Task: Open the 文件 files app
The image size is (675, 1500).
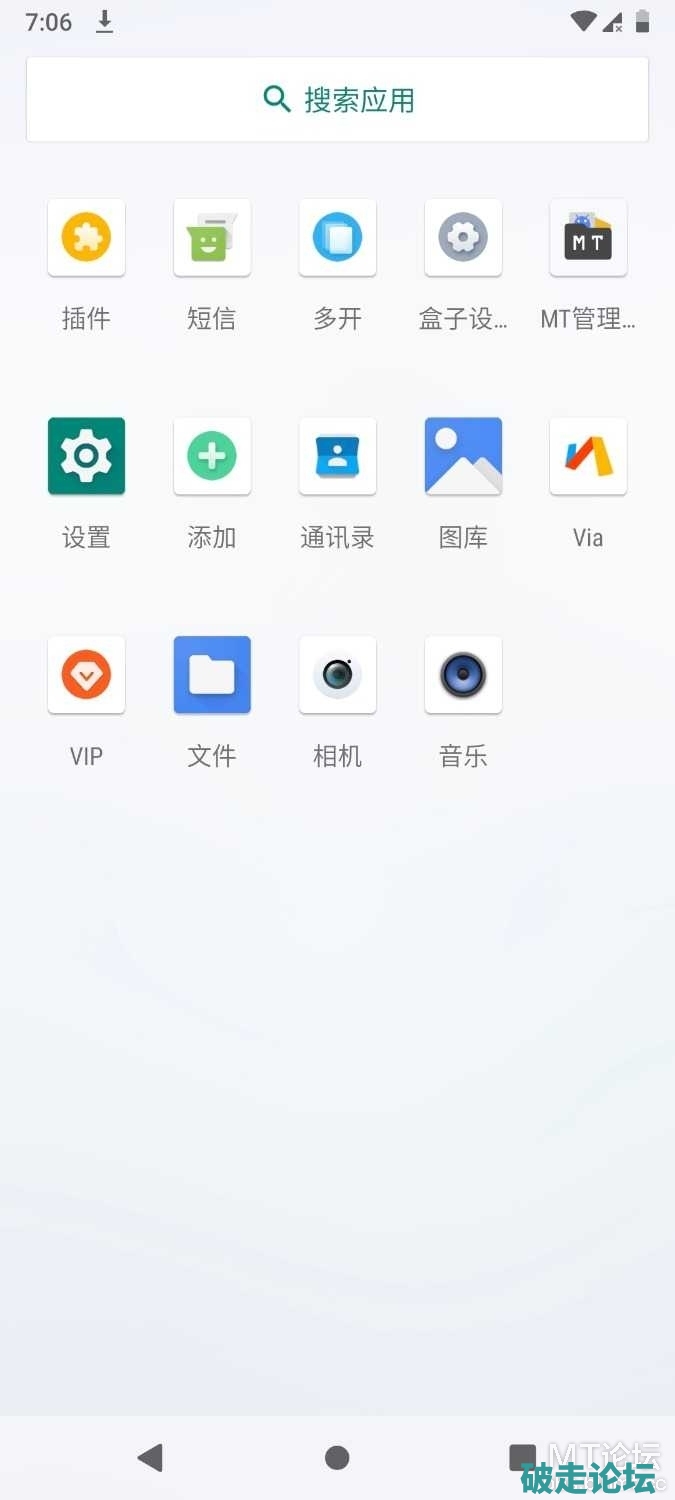Action: [212, 675]
